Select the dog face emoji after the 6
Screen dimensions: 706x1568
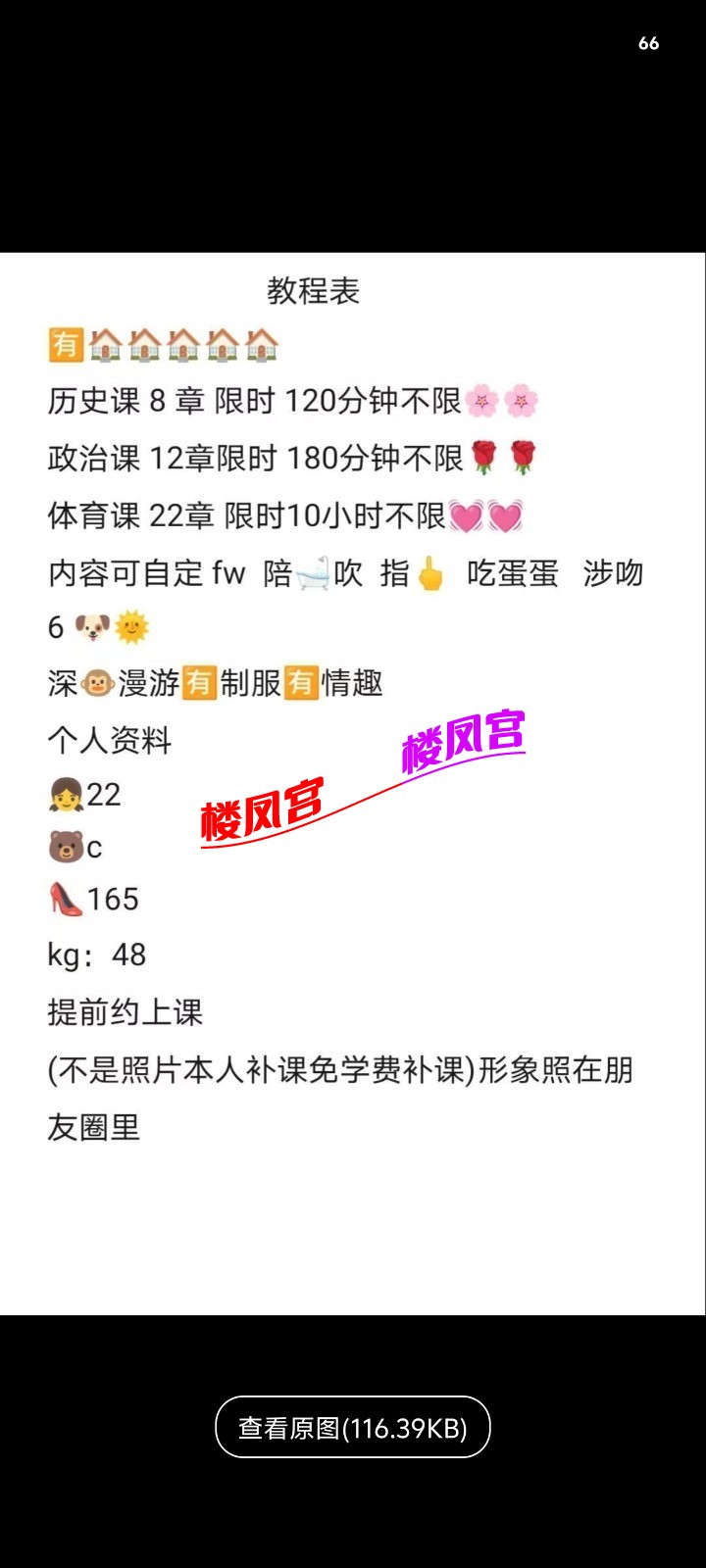tap(92, 626)
